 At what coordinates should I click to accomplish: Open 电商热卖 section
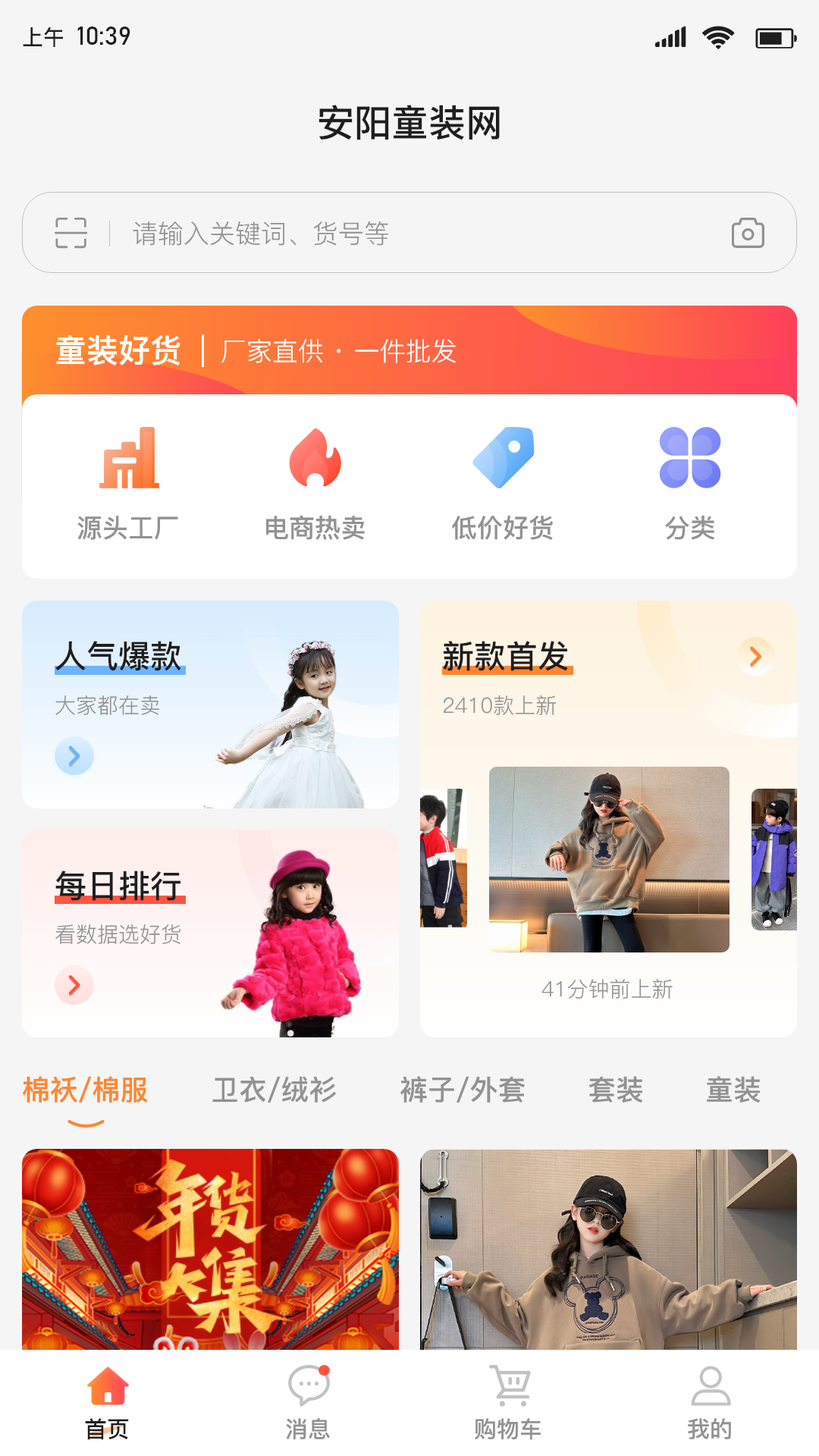(315, 483)
